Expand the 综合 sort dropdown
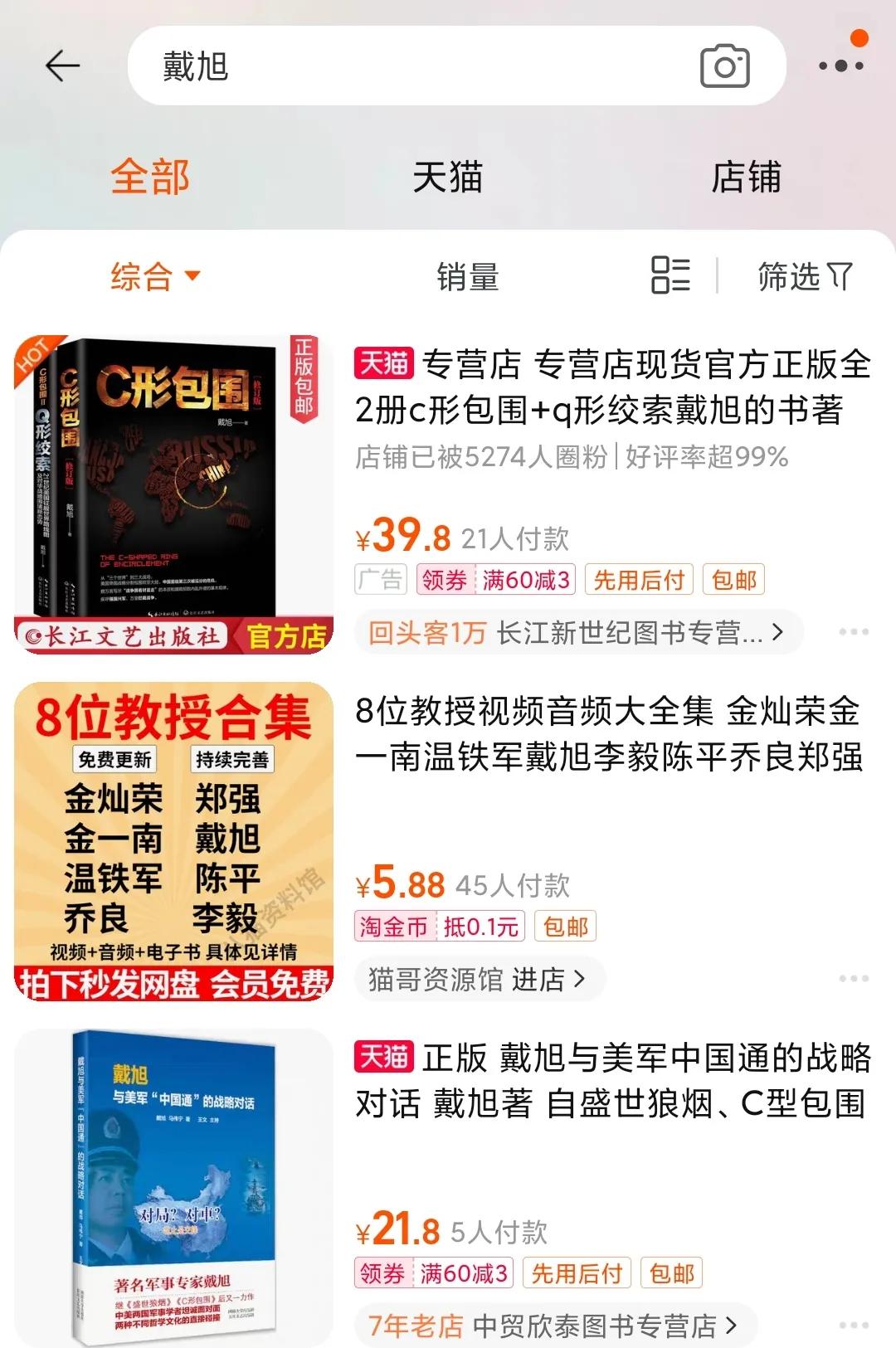 point(155,276)
